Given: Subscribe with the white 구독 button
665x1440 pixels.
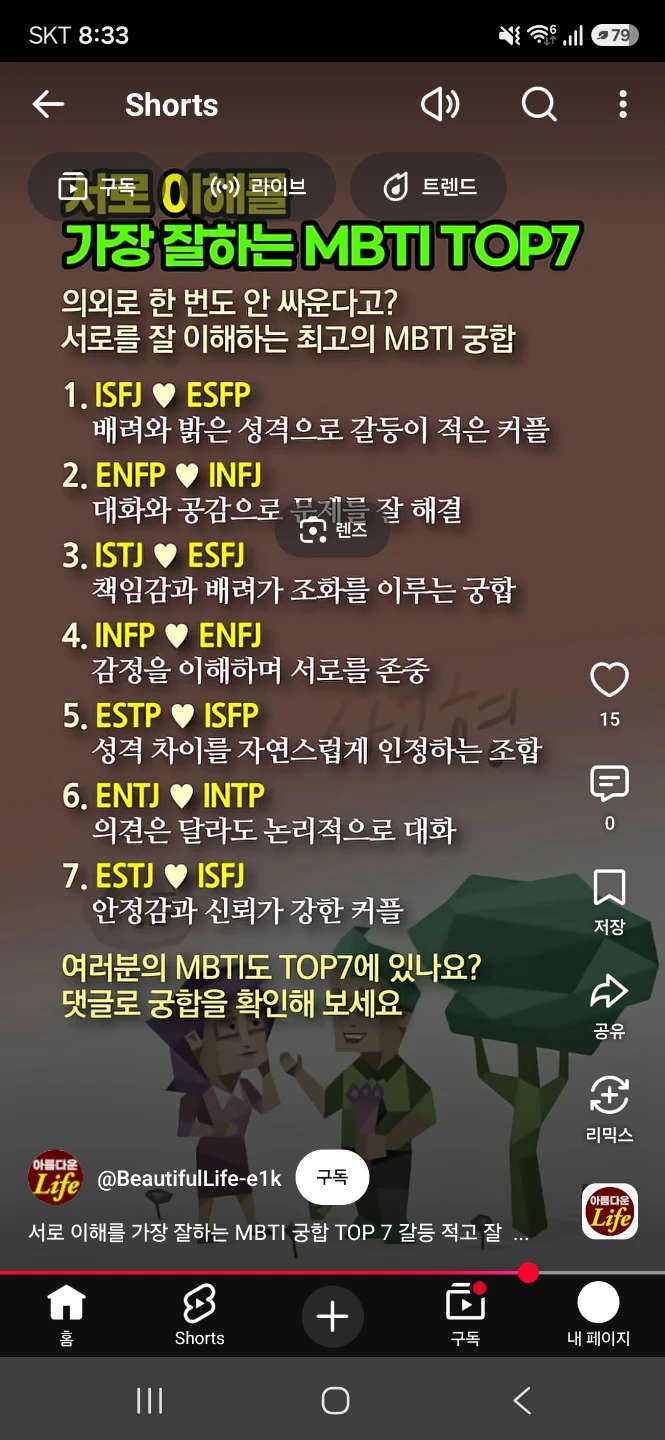Looking at the screenshot, I should (332, 1178).
